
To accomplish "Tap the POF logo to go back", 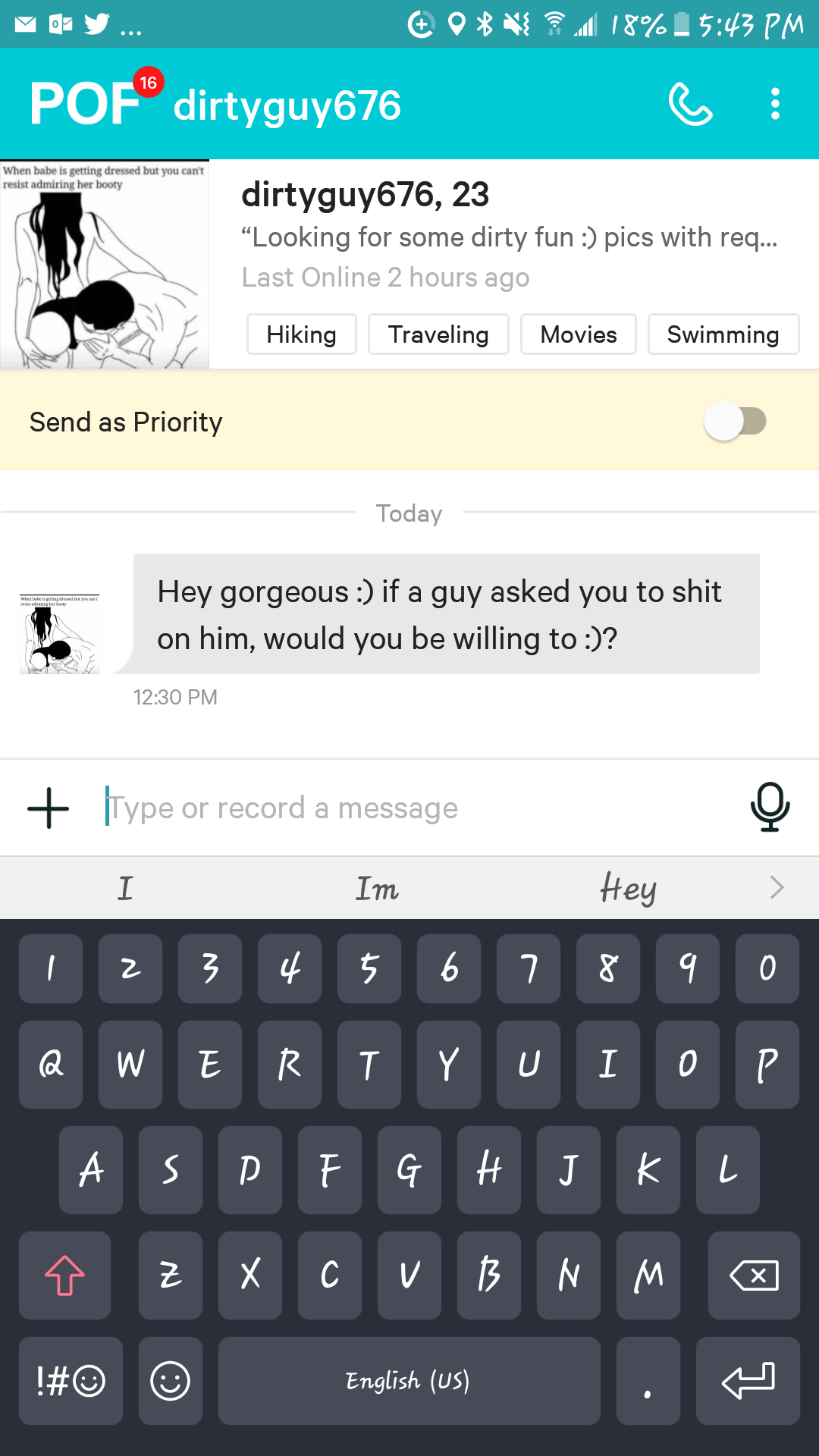I will pyautogui.click(x=85, y=104).
